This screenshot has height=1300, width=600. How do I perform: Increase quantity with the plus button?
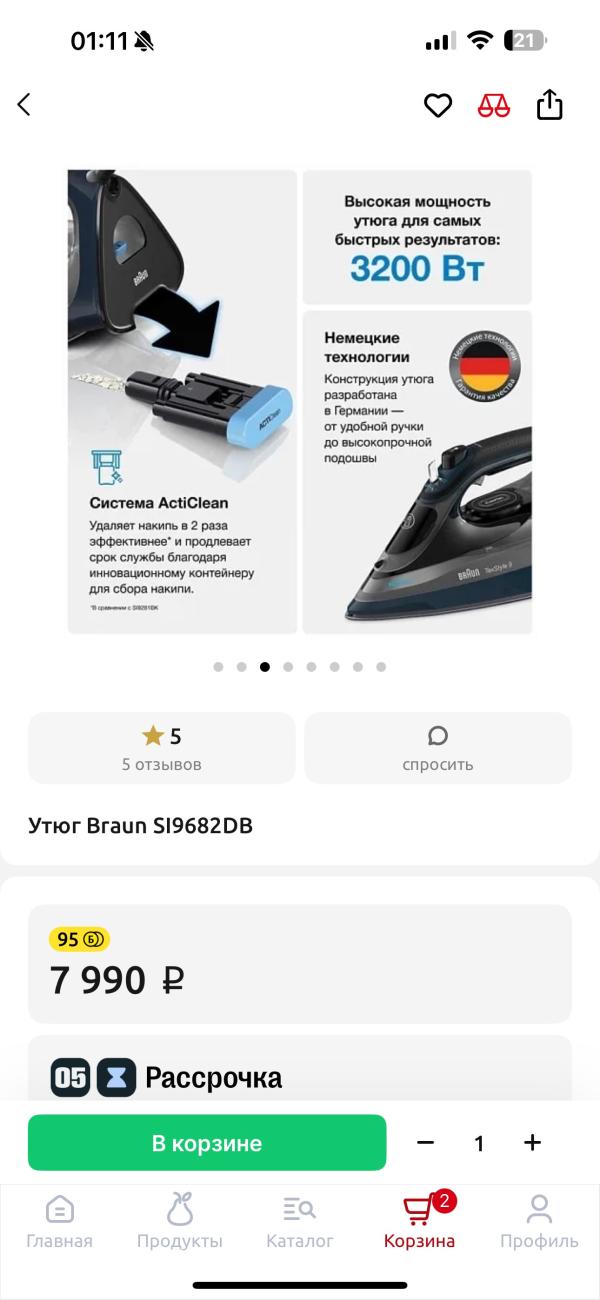coord(532,1143)
